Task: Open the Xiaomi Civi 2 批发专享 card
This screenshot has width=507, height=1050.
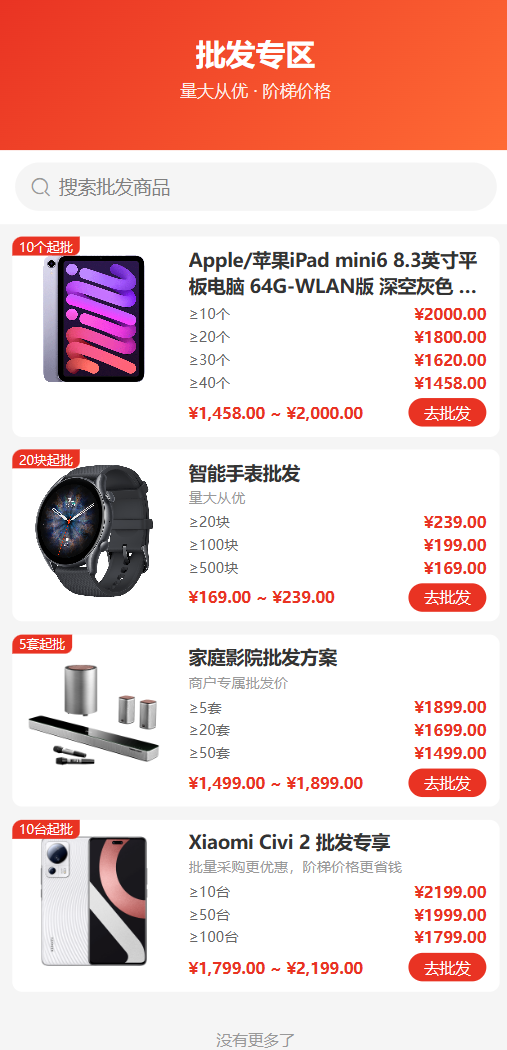Action: point(256,906)
